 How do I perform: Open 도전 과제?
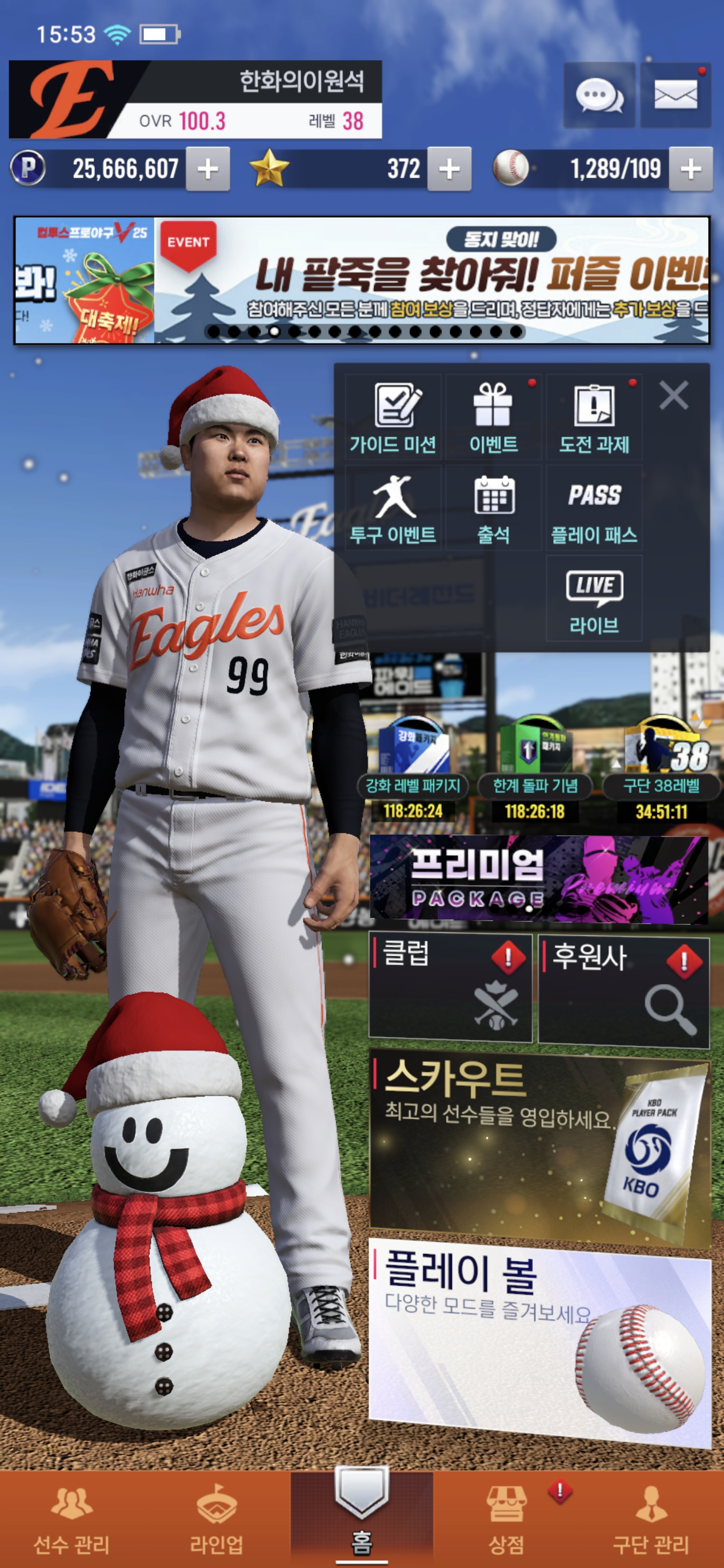(594, 418)
